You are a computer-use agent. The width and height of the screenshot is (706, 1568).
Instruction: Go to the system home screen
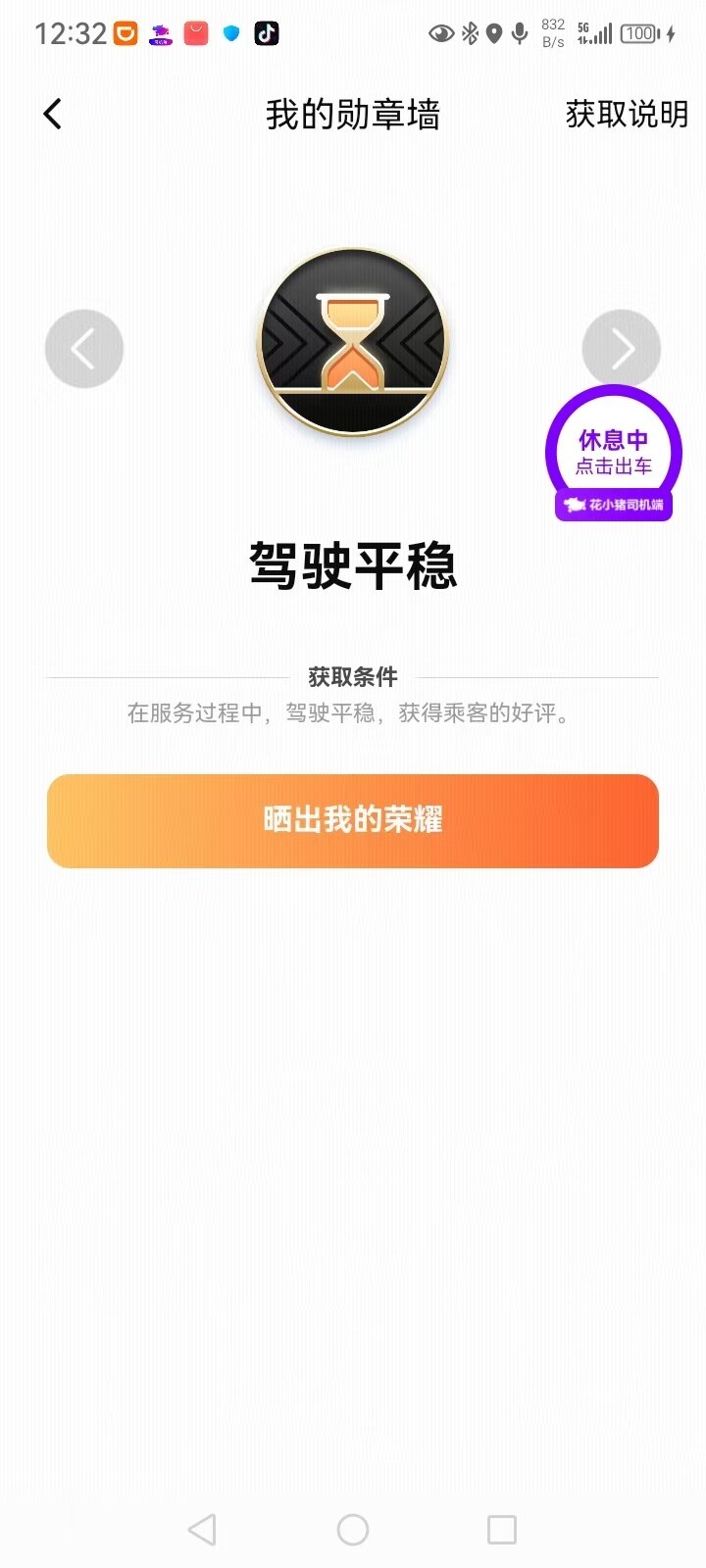(x=353, y=1529)
